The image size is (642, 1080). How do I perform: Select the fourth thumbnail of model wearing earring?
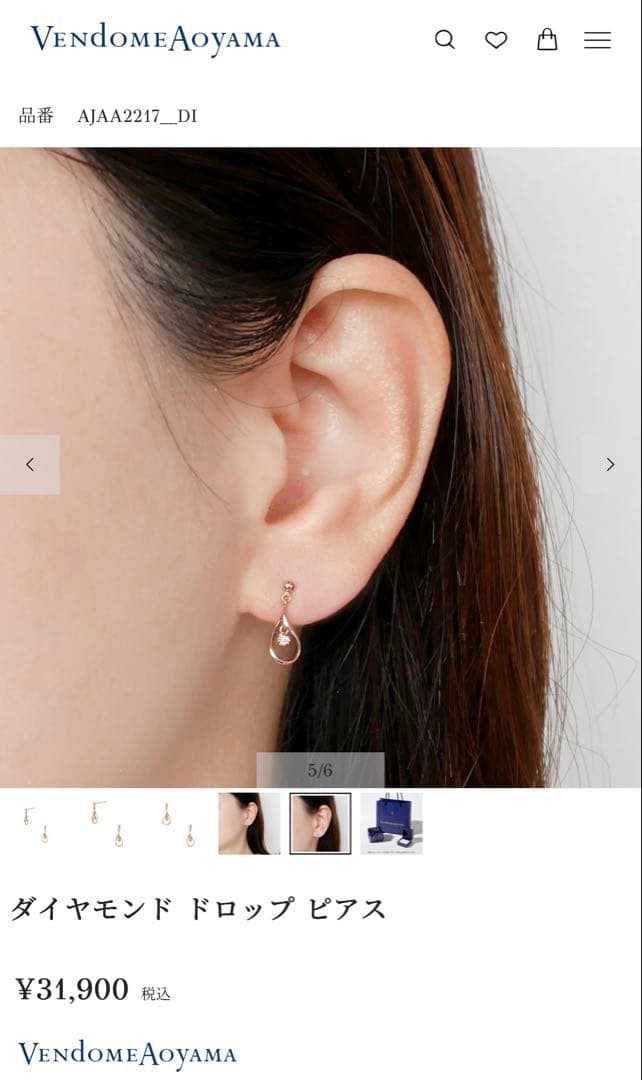pyautogui.click(x=249, y=823)
